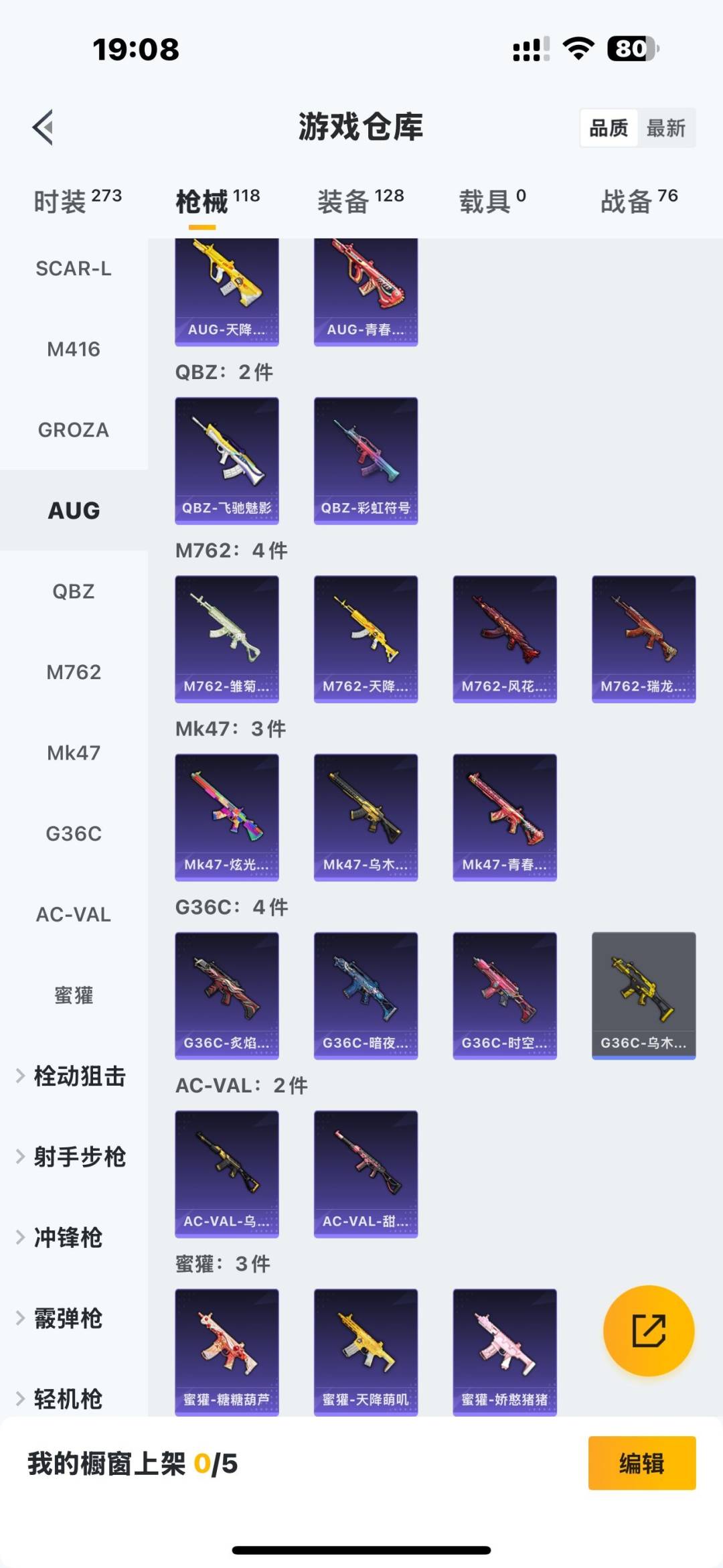Open the QBZ-彩虹符号 skin

point(366,460)
